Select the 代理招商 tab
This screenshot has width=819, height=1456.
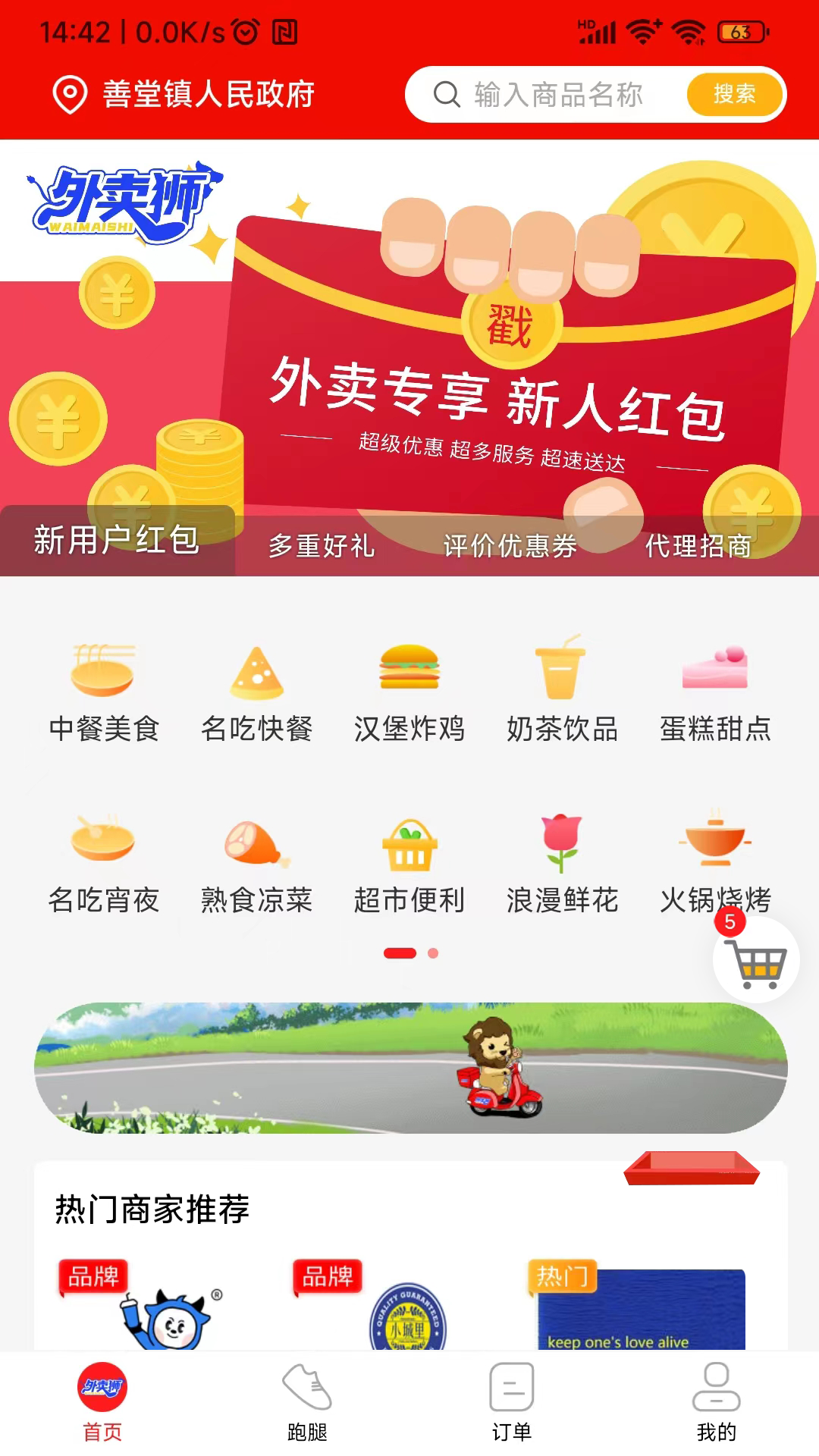pyautogui.click(x=698, y=544)
